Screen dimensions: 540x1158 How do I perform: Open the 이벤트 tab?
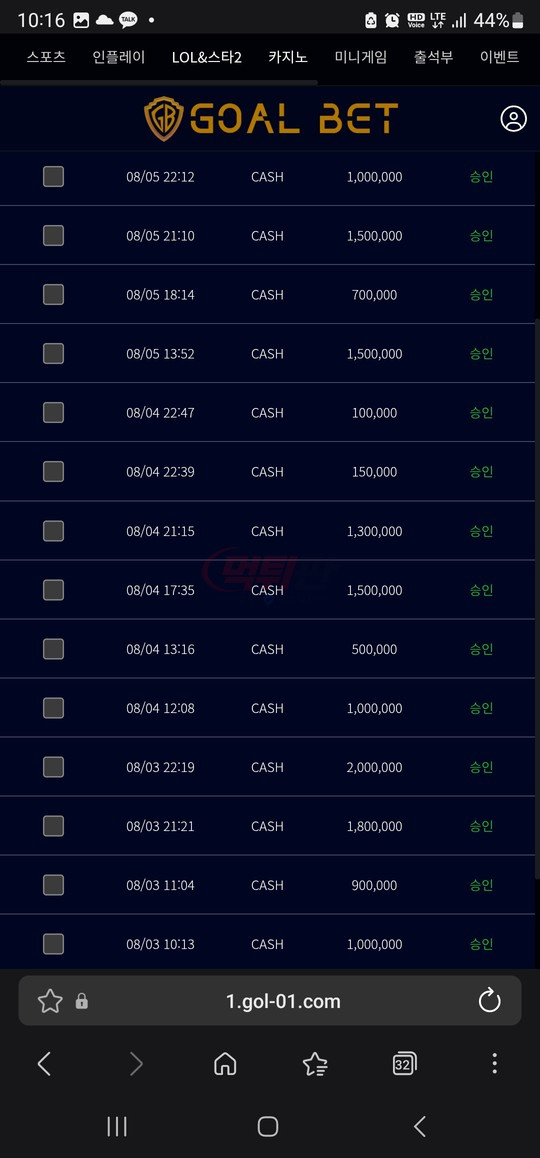(499, 57)
